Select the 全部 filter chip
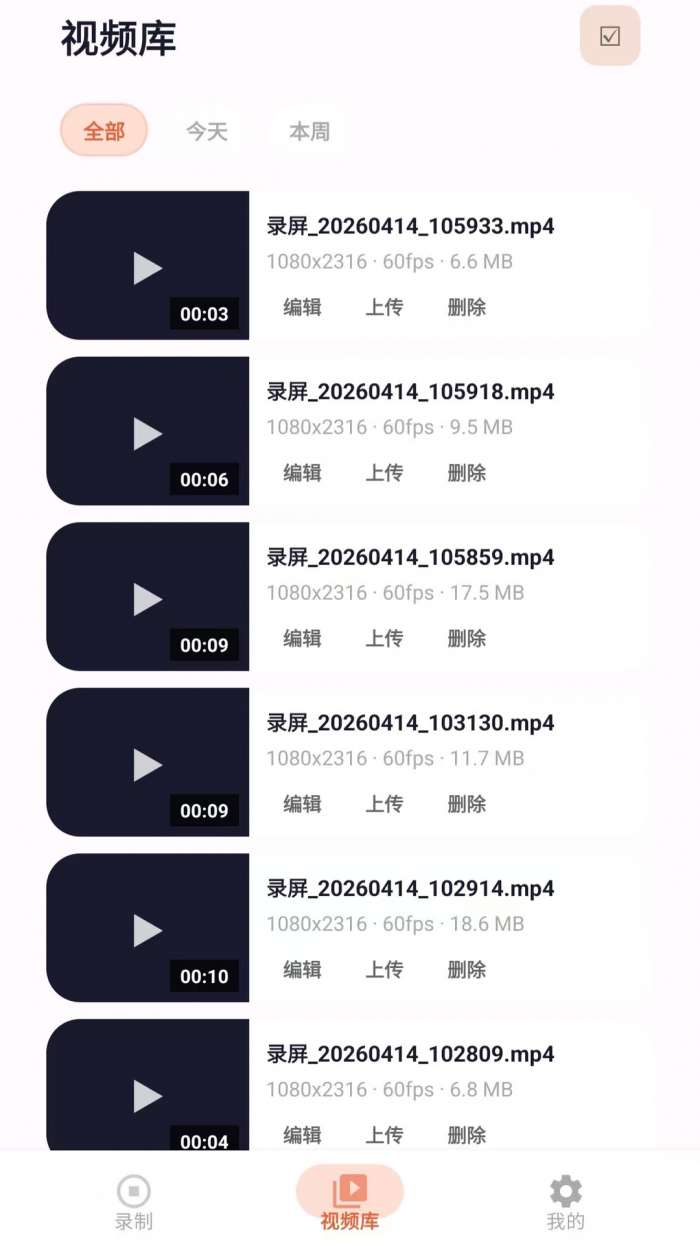This screenshot has width=700, height=1244. pos(104,131)
